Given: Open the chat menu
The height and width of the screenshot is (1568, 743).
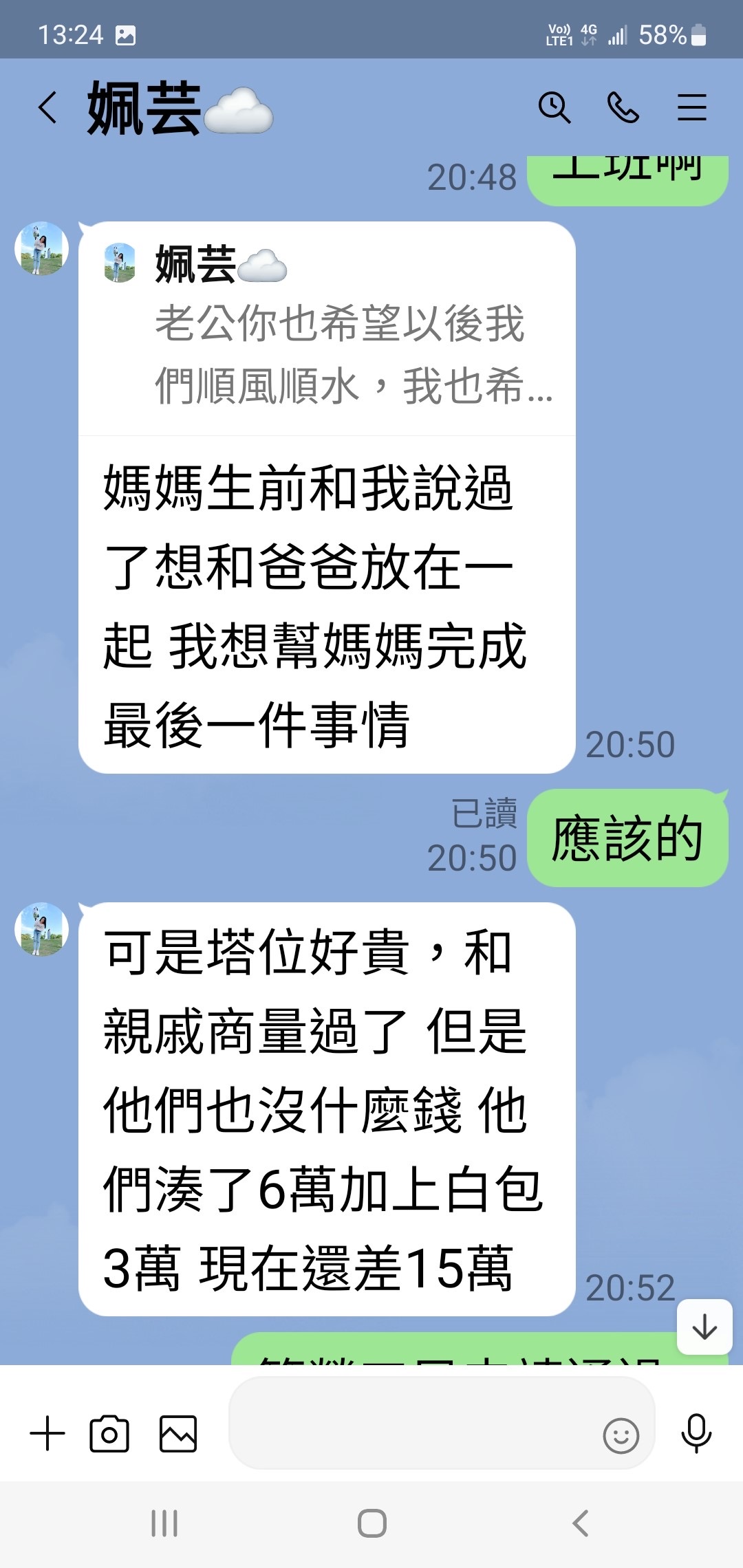Looking at the screenshot, I should 691,108.
